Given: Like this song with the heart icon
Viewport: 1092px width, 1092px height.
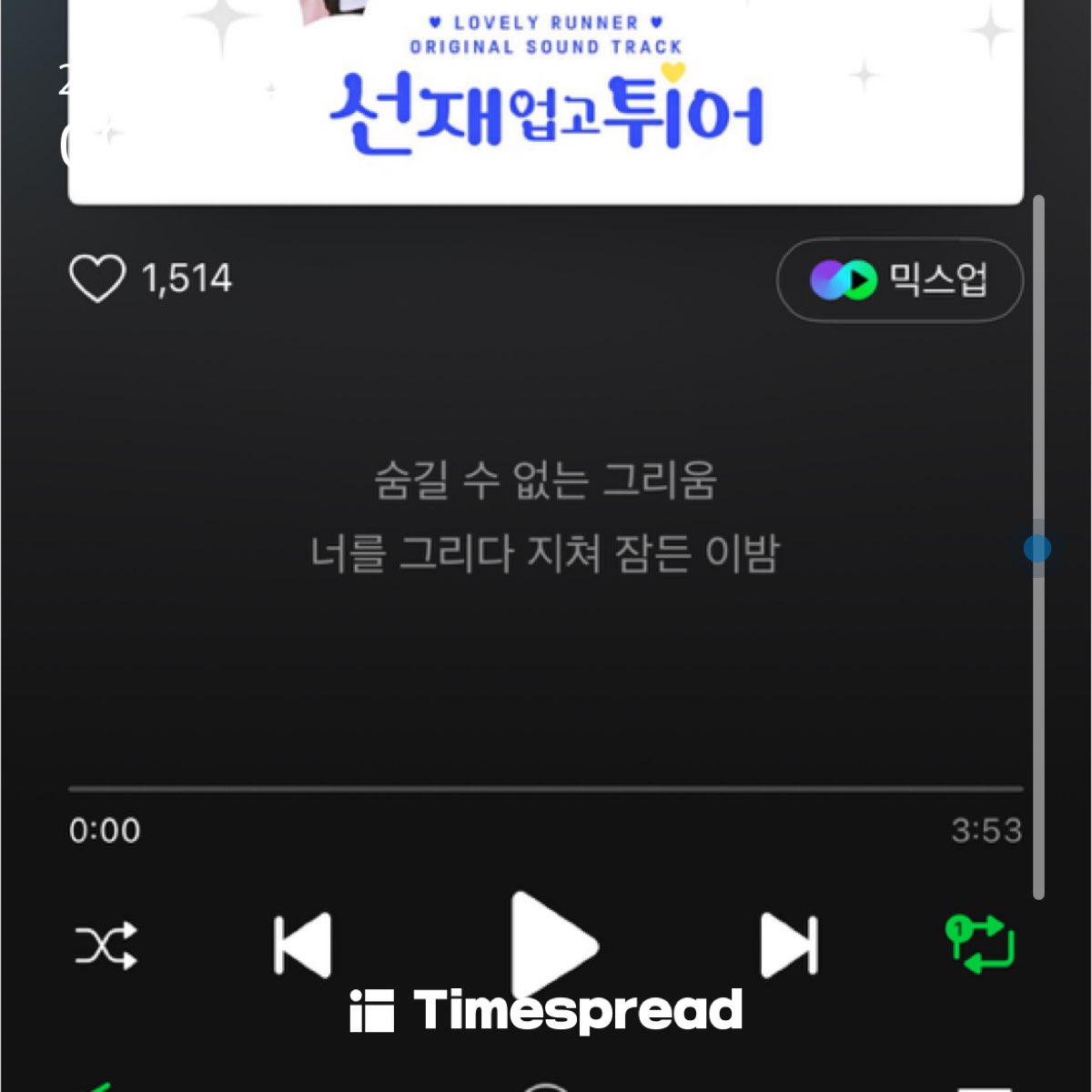Looking at the screenshot, I should pyautogui.click(x=96, y=278).
